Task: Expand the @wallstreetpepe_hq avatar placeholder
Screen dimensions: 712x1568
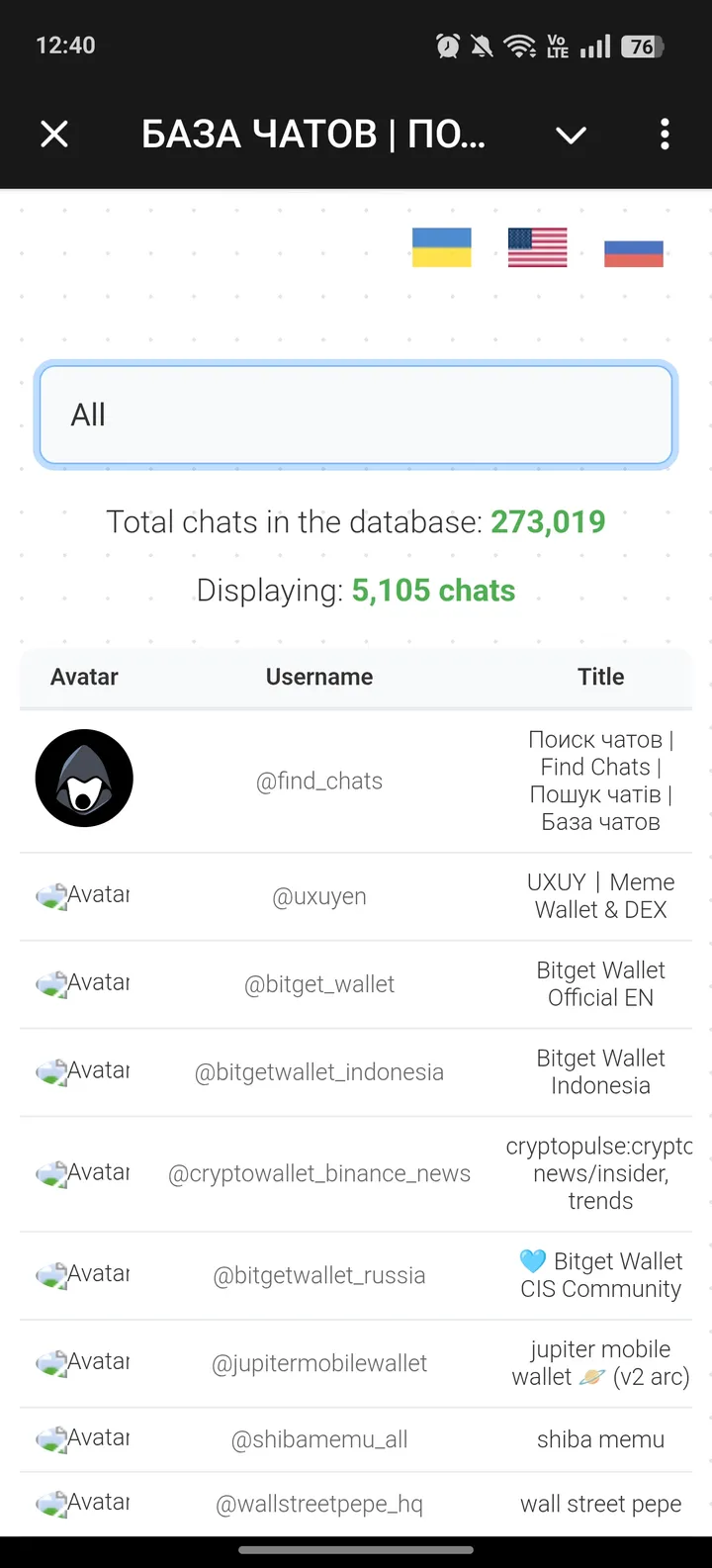Action: click(84, 1503)
